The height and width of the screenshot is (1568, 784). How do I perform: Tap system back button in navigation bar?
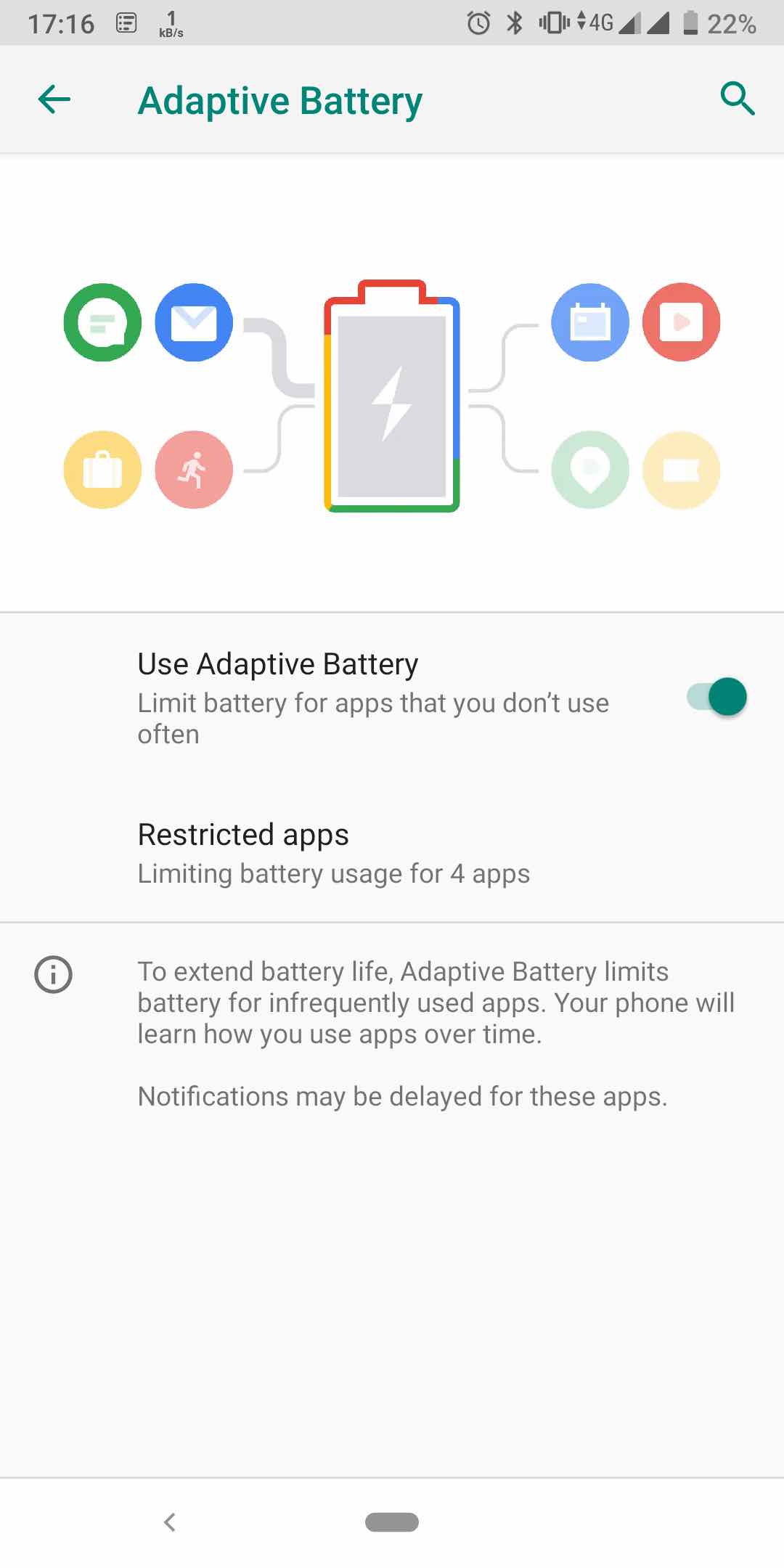click(170, 1522)
